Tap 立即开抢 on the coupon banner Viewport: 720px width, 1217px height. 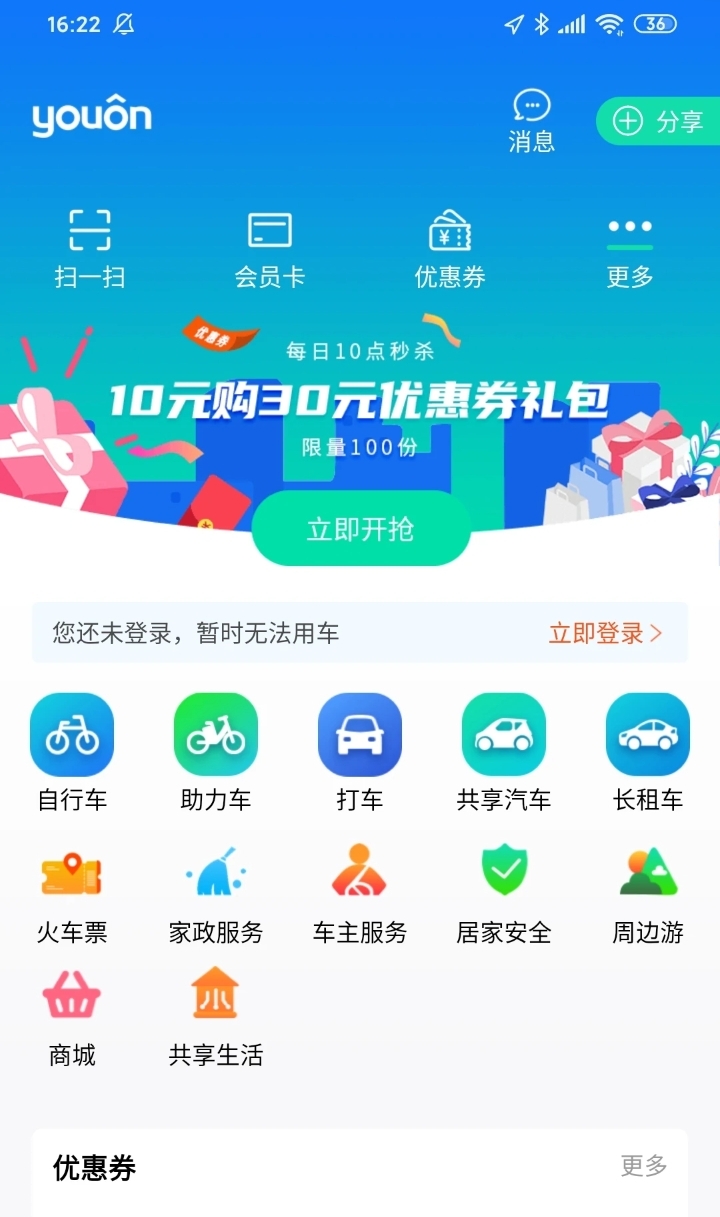click(360, 529)
